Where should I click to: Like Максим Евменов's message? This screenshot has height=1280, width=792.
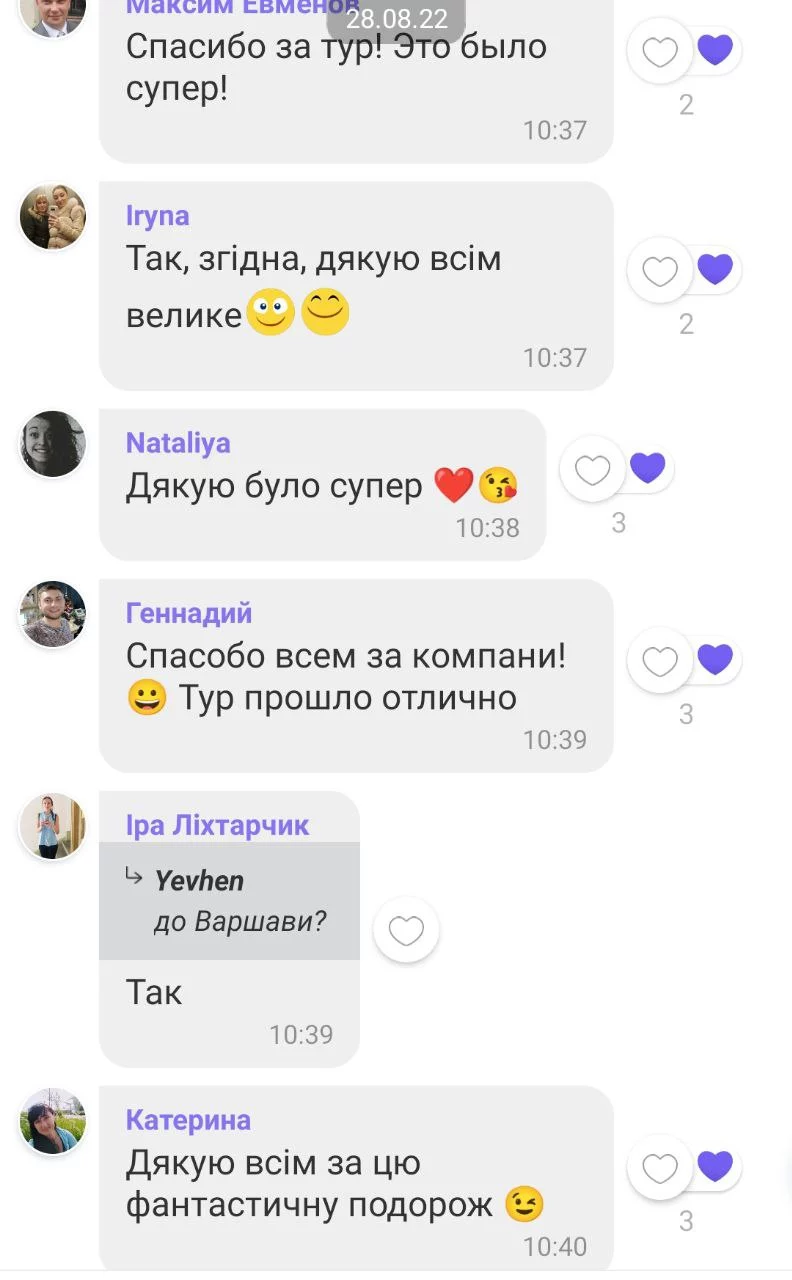[x=659, y=51]
